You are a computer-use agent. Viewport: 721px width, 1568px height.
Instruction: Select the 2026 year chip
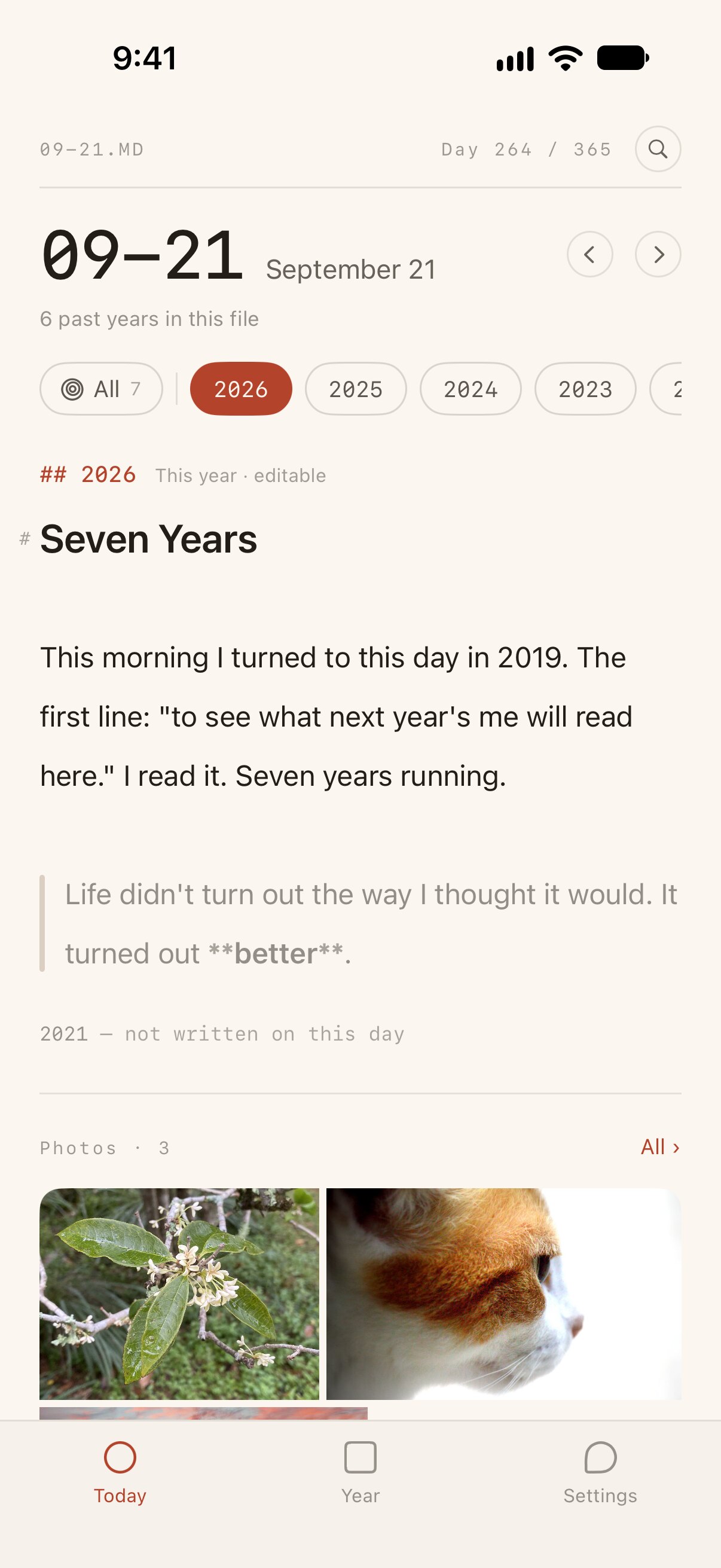(x=241, y=389)
